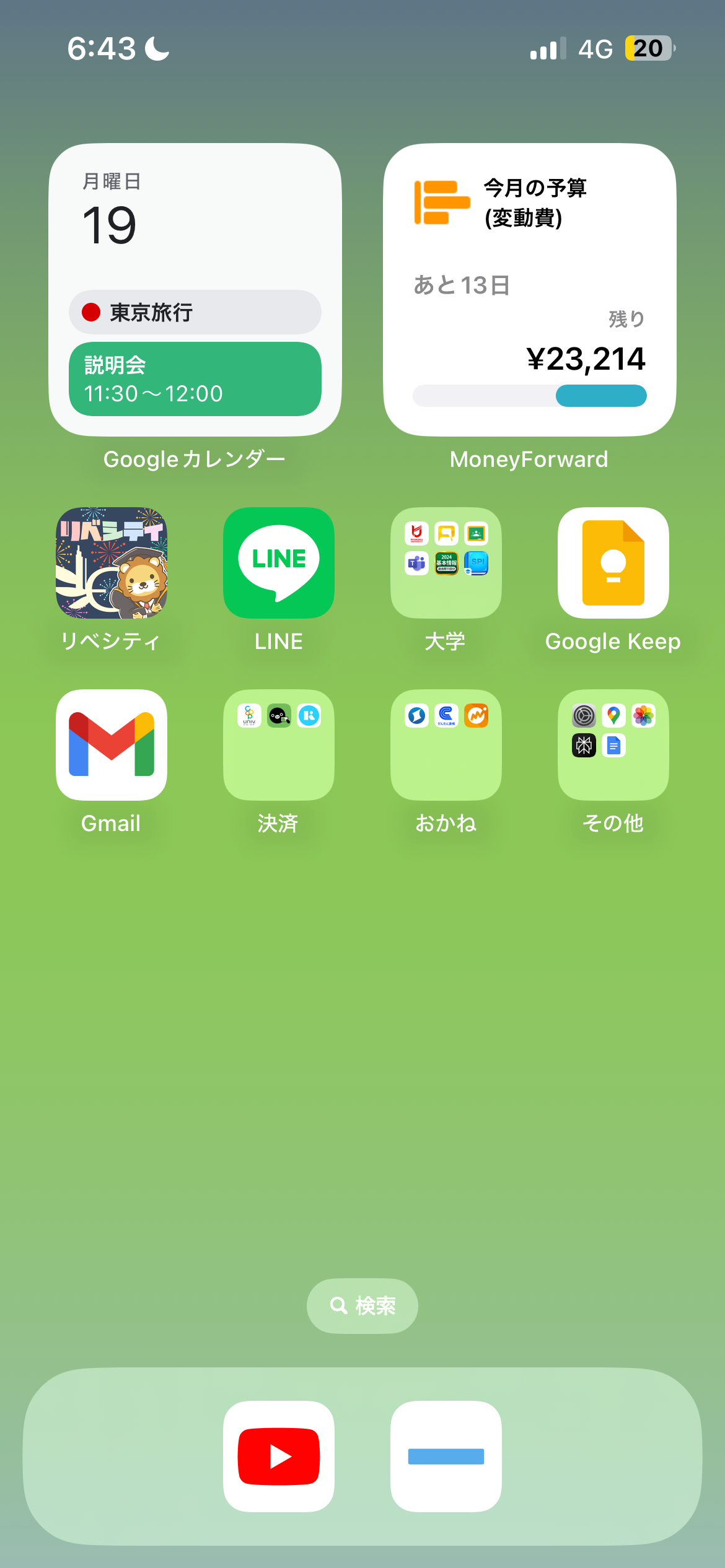The height and width of the screenshot is (1568, 725).
Task: Open Google Keep notes
Action: click(x=612, y=561)
